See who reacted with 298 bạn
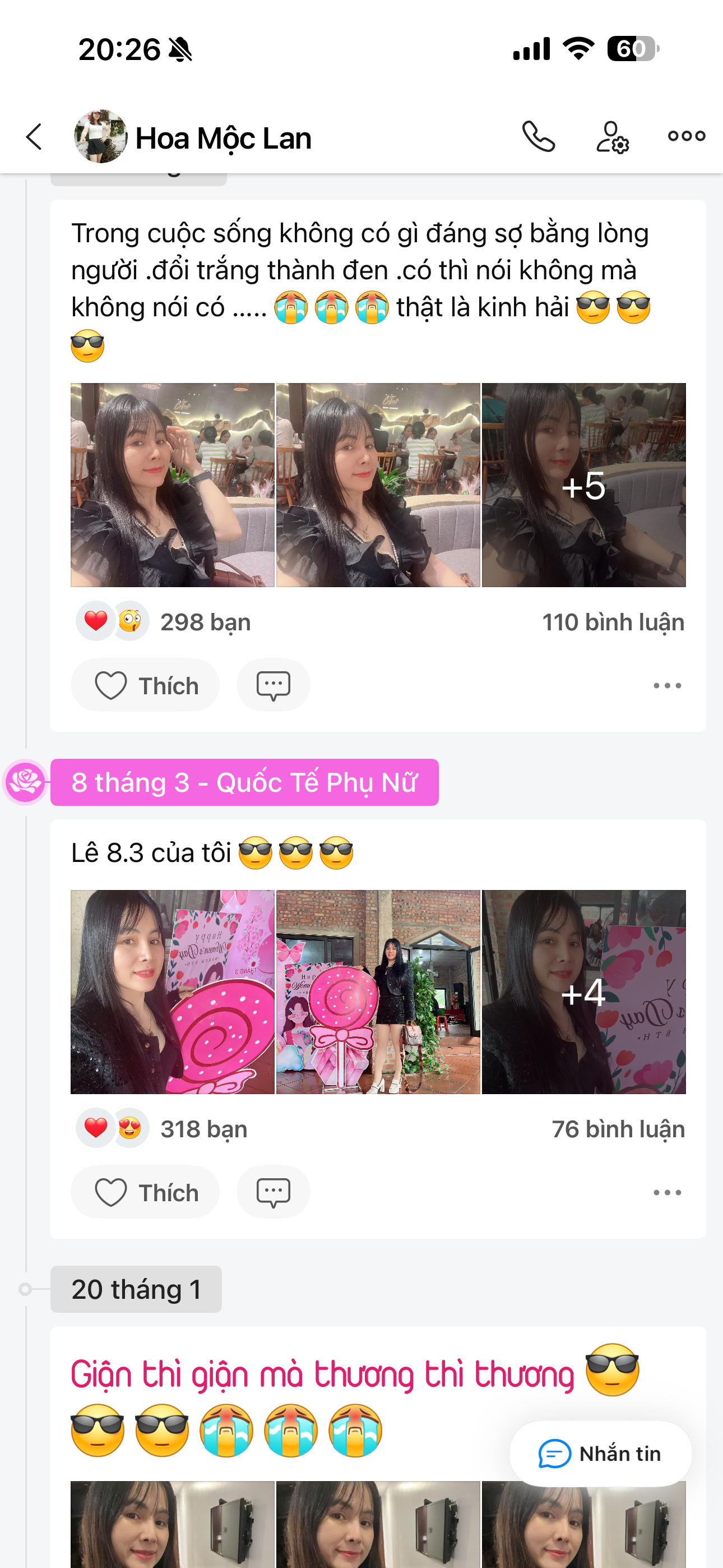 click(163, 622)
